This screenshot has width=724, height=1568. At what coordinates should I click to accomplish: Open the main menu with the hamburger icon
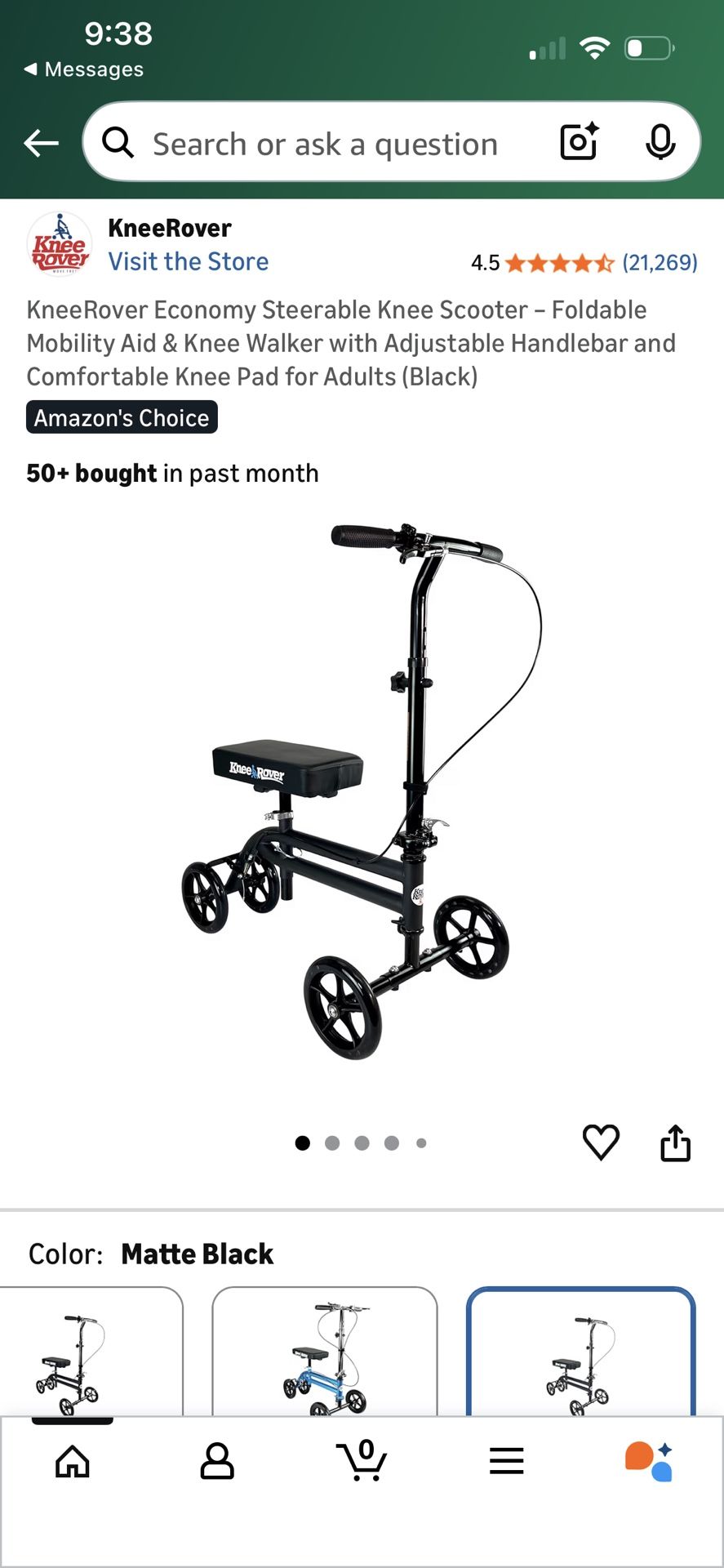tap(506, 1462)
